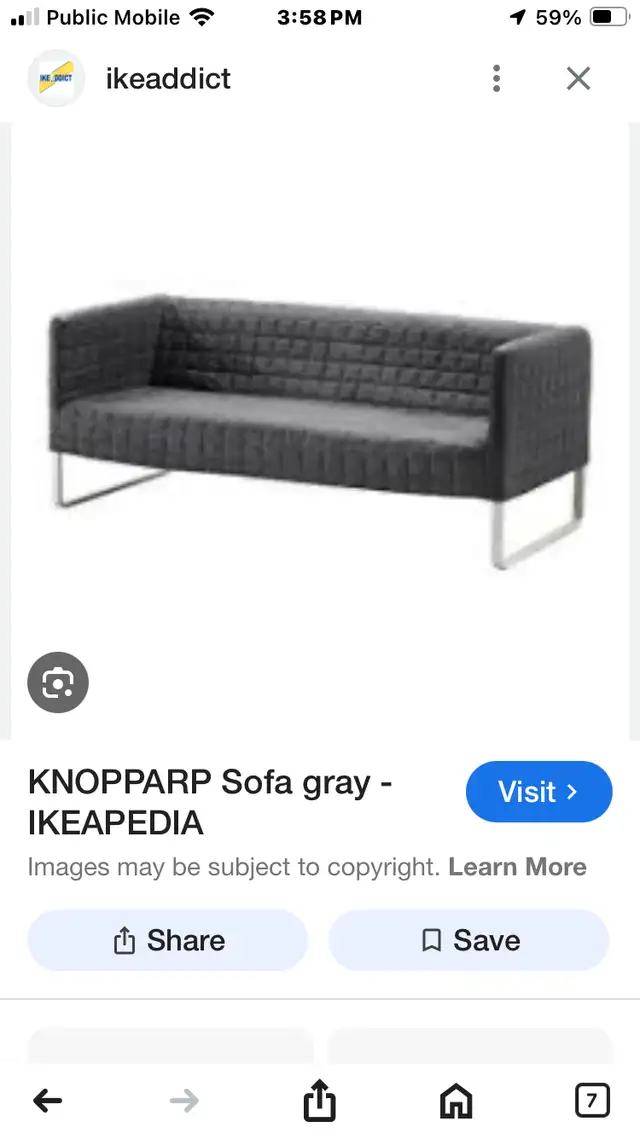Share this sofa image
This screenshot has height=1138, width=640.
tap(168, 941)
